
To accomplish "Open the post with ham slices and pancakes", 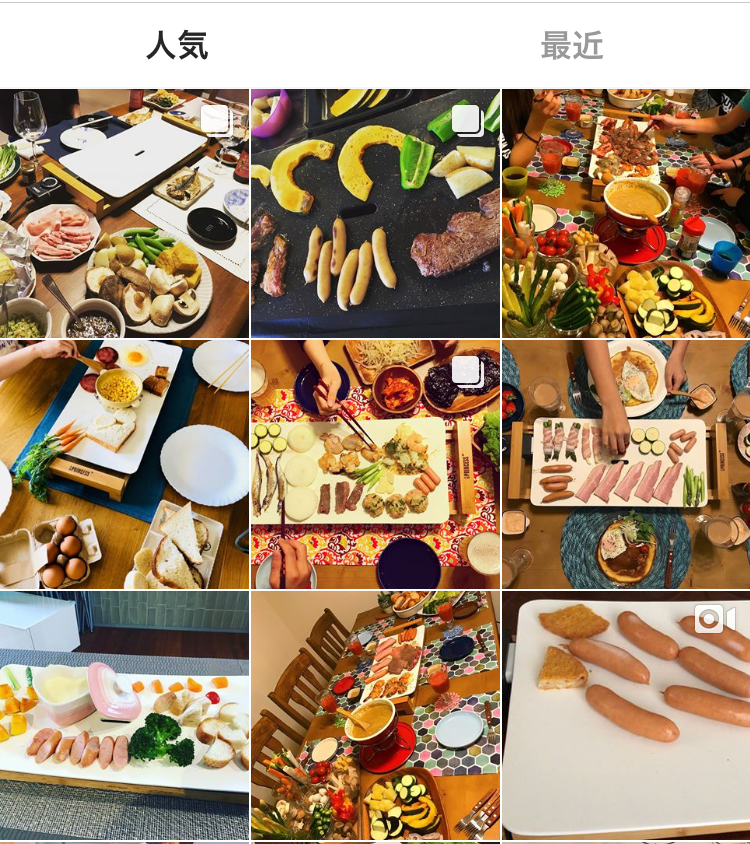I will pos(626,464).
